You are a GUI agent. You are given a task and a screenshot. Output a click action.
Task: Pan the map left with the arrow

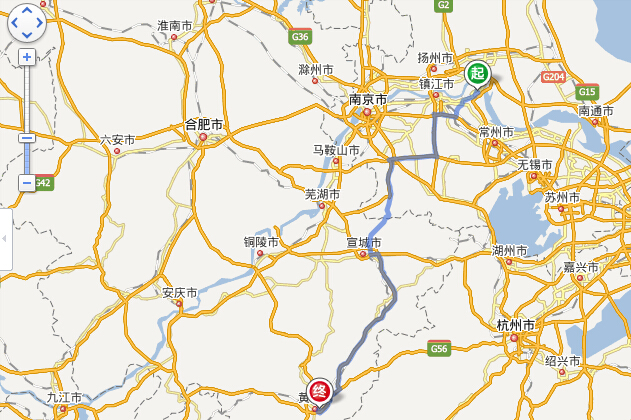tap(13, 22)
